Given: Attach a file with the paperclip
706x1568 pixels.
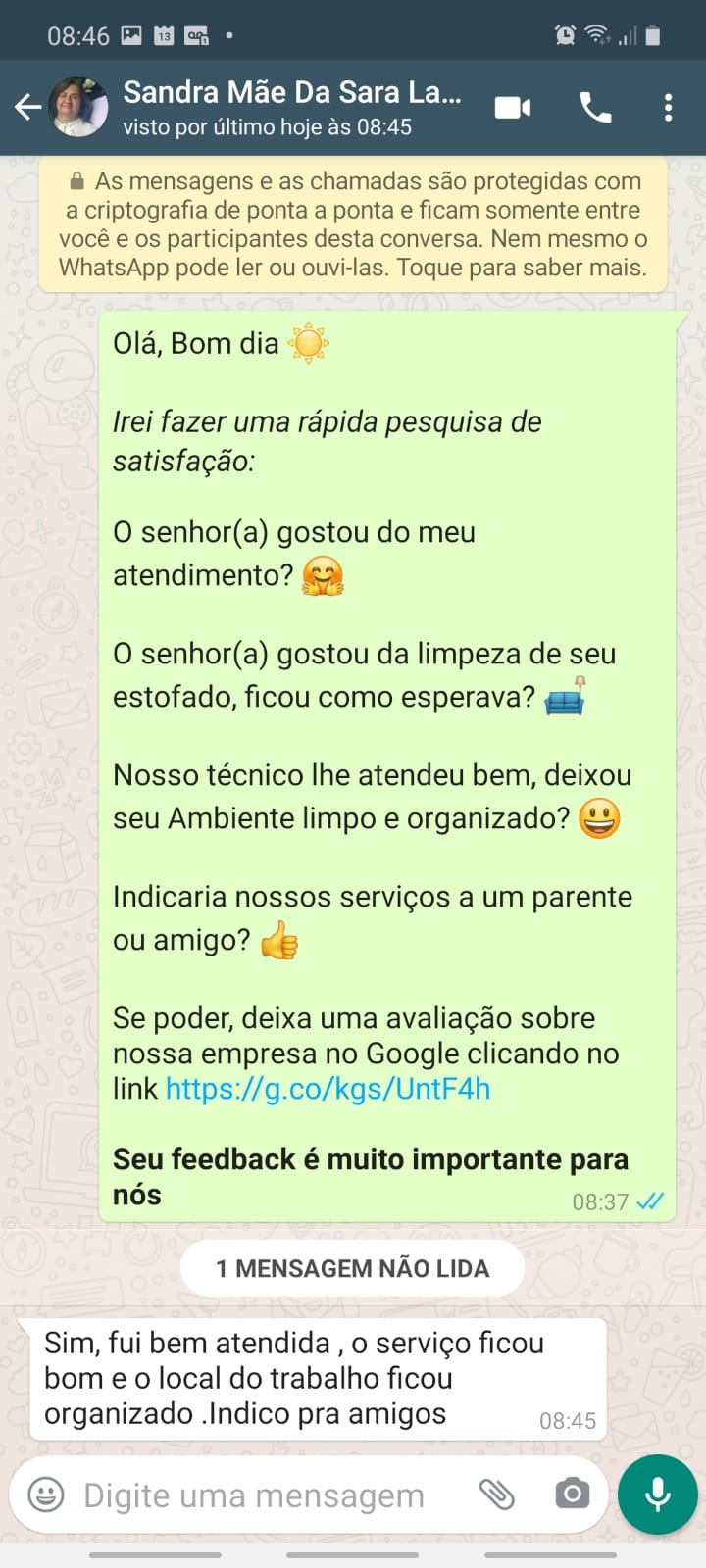Looking at the screenshot, I should [x=496, y=1494].
